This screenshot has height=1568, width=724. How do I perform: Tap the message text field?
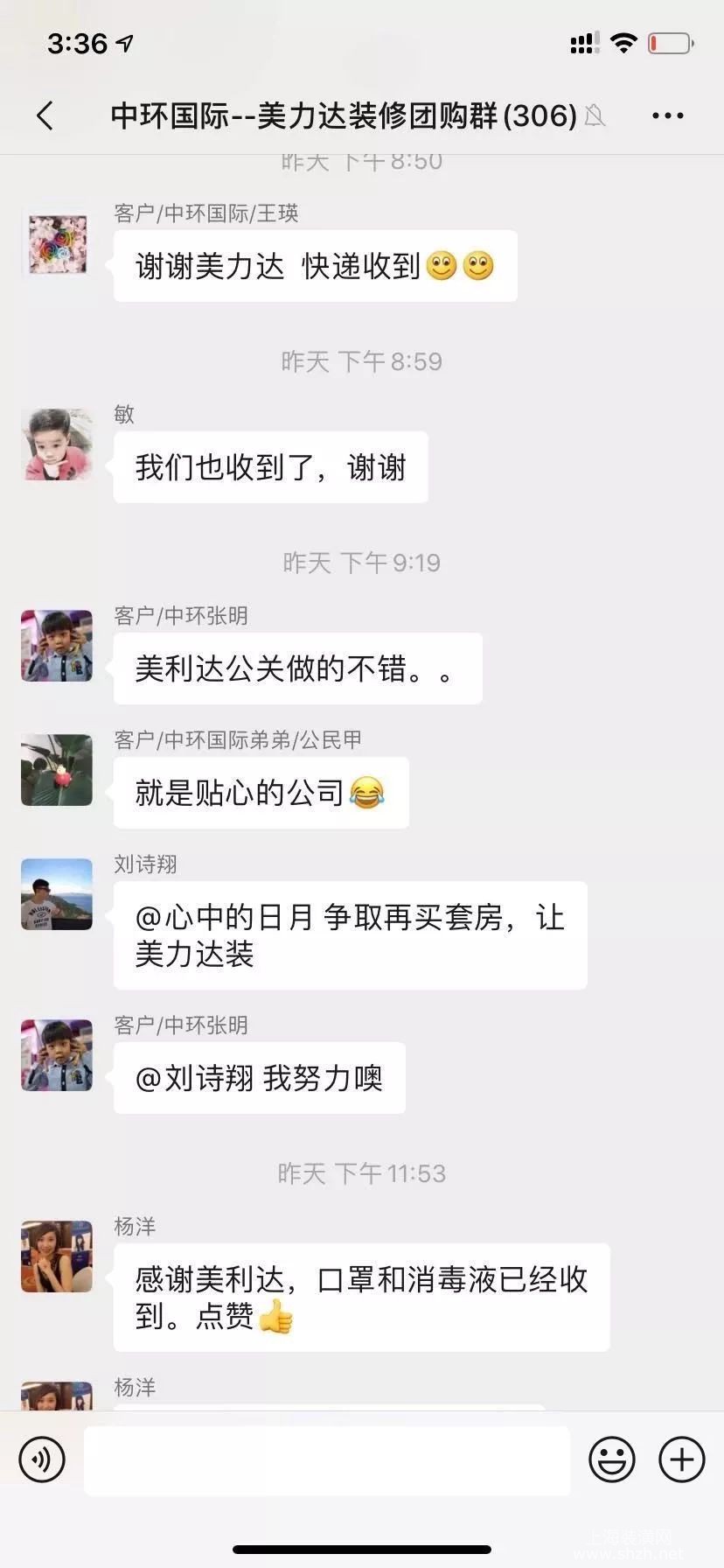click(x=327, y=1459)
